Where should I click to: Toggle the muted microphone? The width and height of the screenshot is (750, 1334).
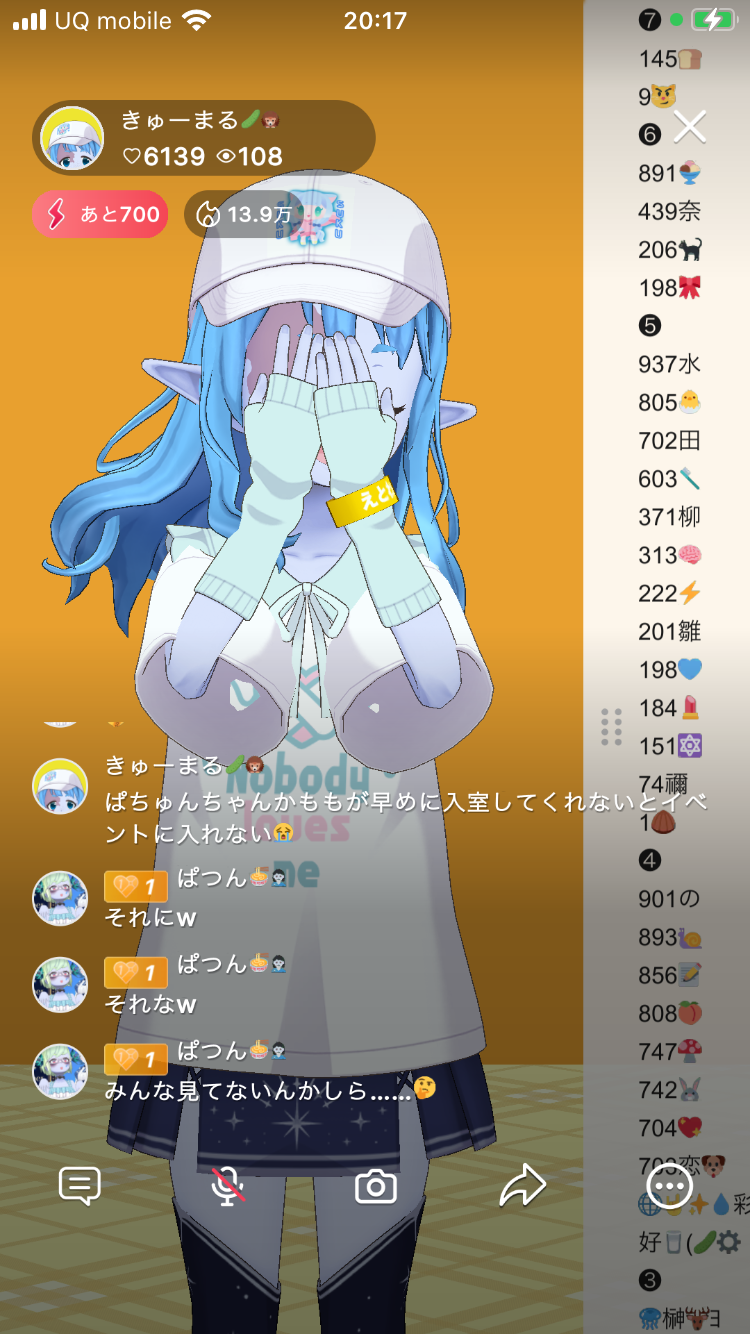pos(228,1186)
